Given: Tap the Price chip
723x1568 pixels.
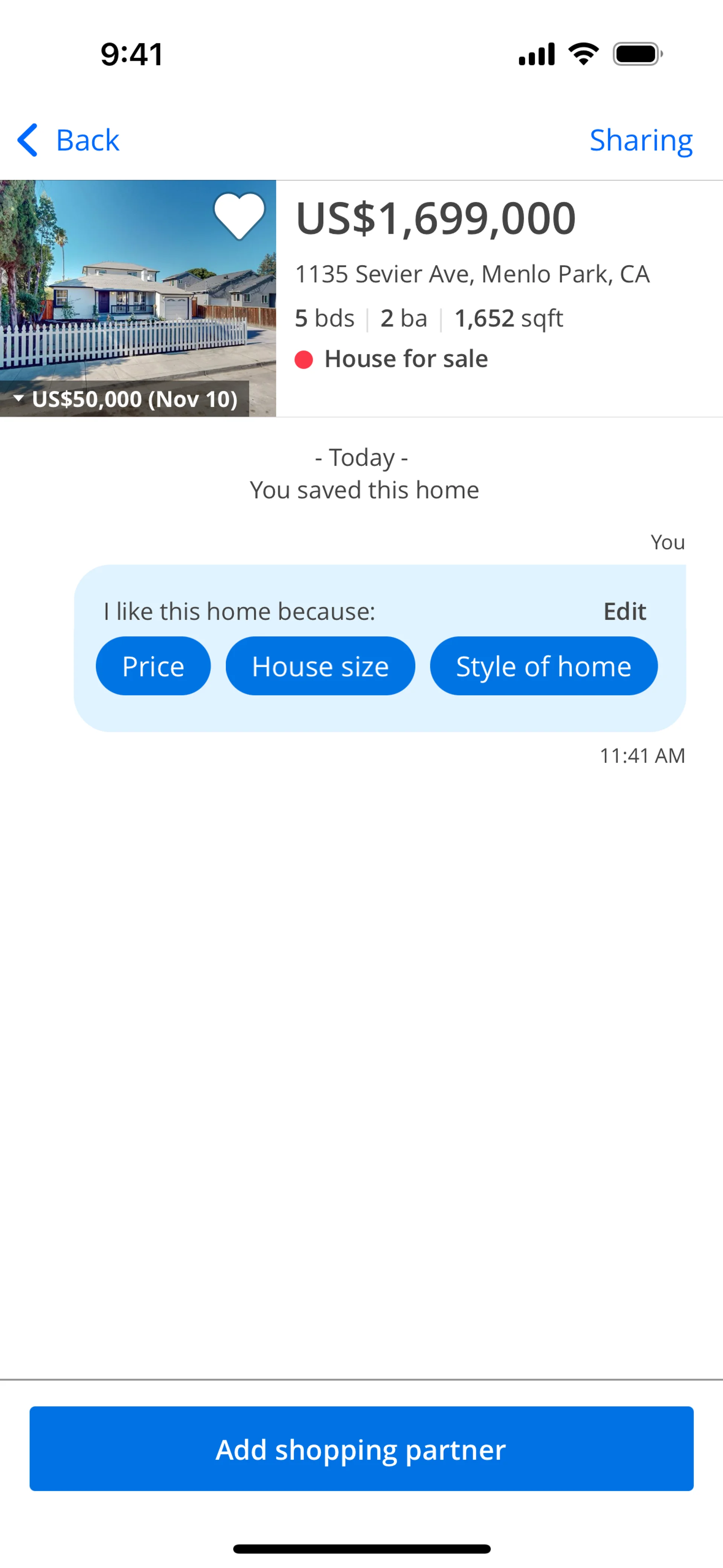Looking at the screenshot, I should (153, 666).
